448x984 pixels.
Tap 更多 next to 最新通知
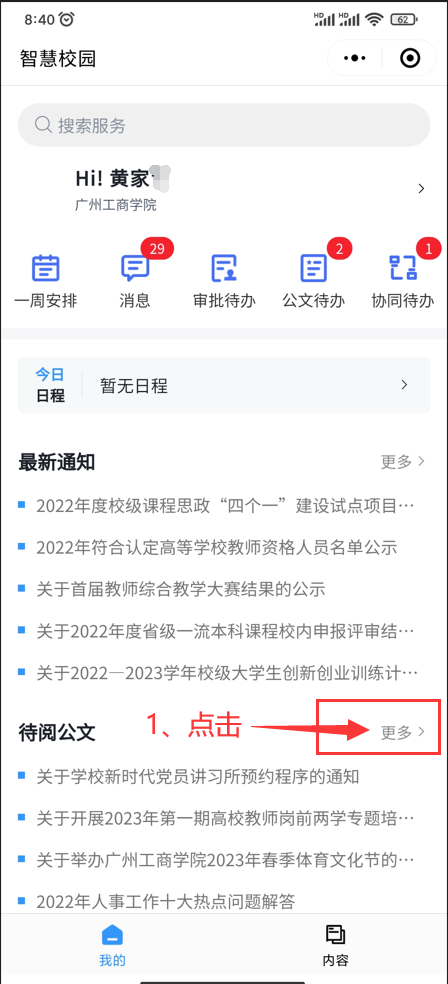403,462
